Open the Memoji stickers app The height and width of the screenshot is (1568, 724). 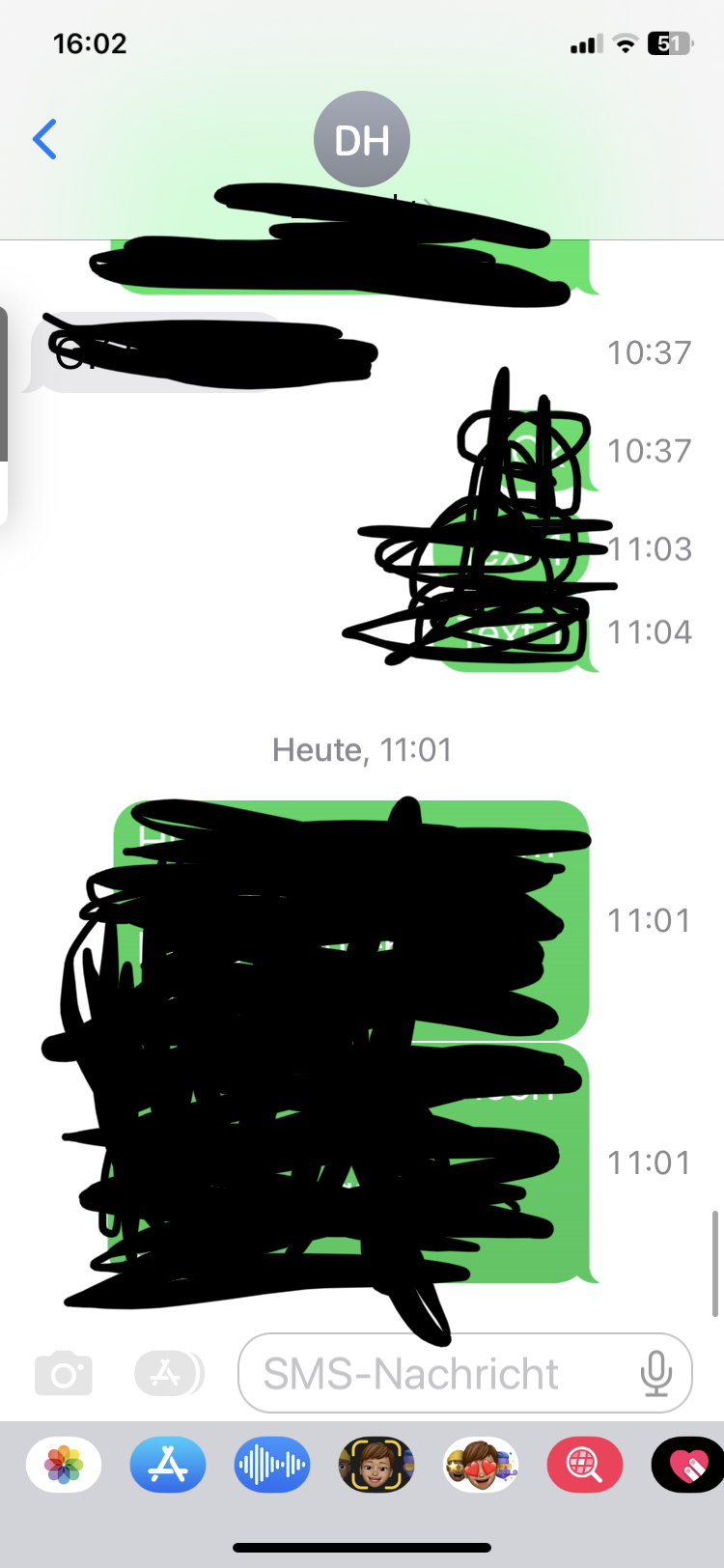[x=481, y=1465]
